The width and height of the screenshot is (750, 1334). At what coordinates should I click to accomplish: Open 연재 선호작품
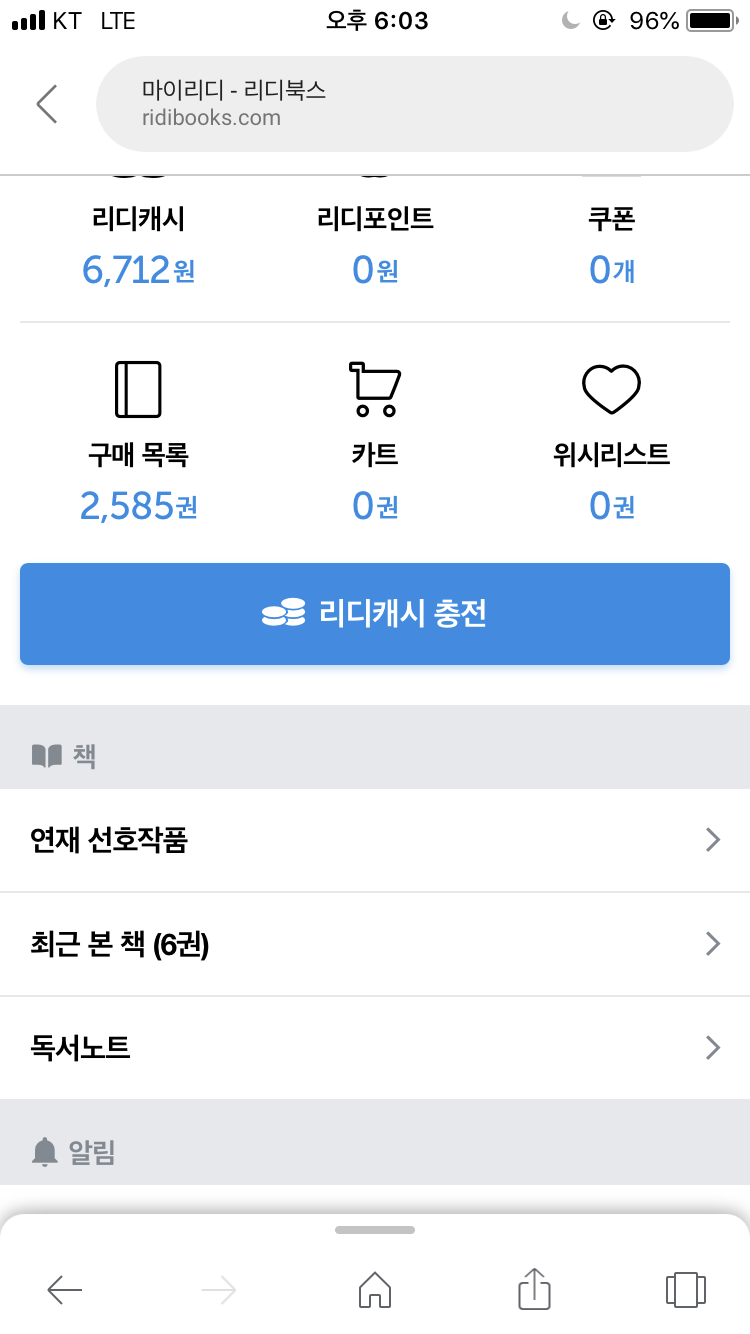pyautogui.click(x=375, y=840)
